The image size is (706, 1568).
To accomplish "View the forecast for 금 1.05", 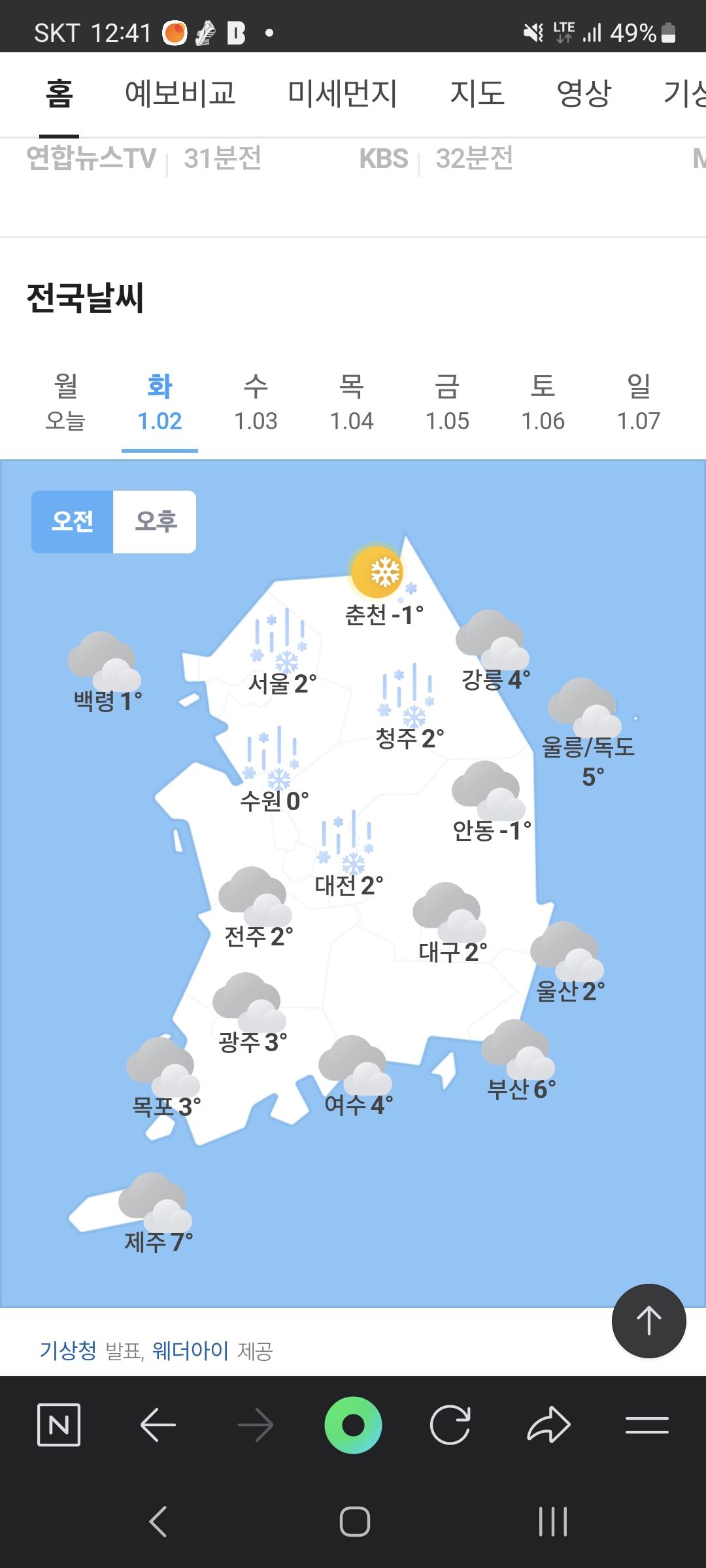I will [447, 402].
